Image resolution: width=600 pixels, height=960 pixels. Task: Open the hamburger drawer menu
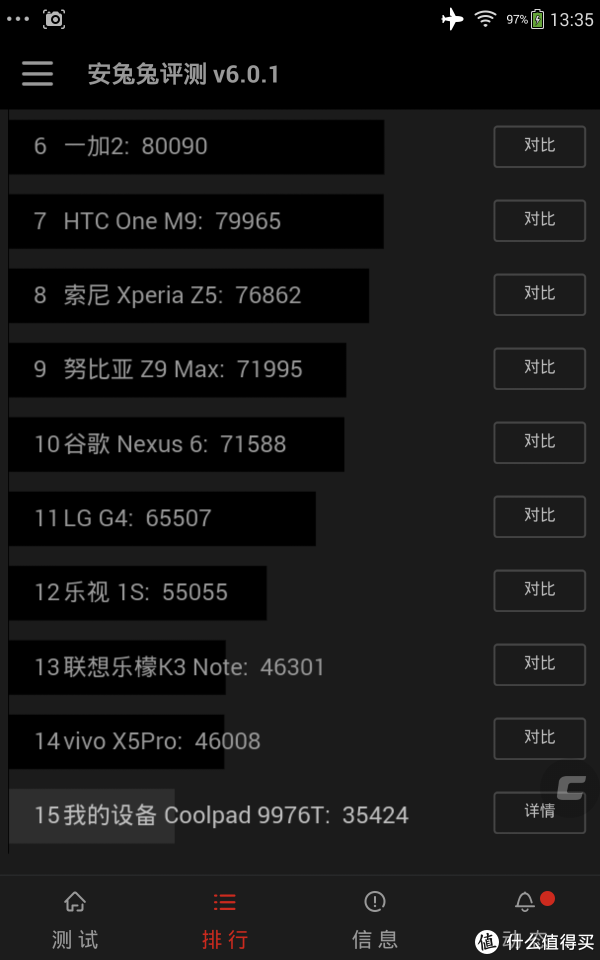(x=38, y=74)
